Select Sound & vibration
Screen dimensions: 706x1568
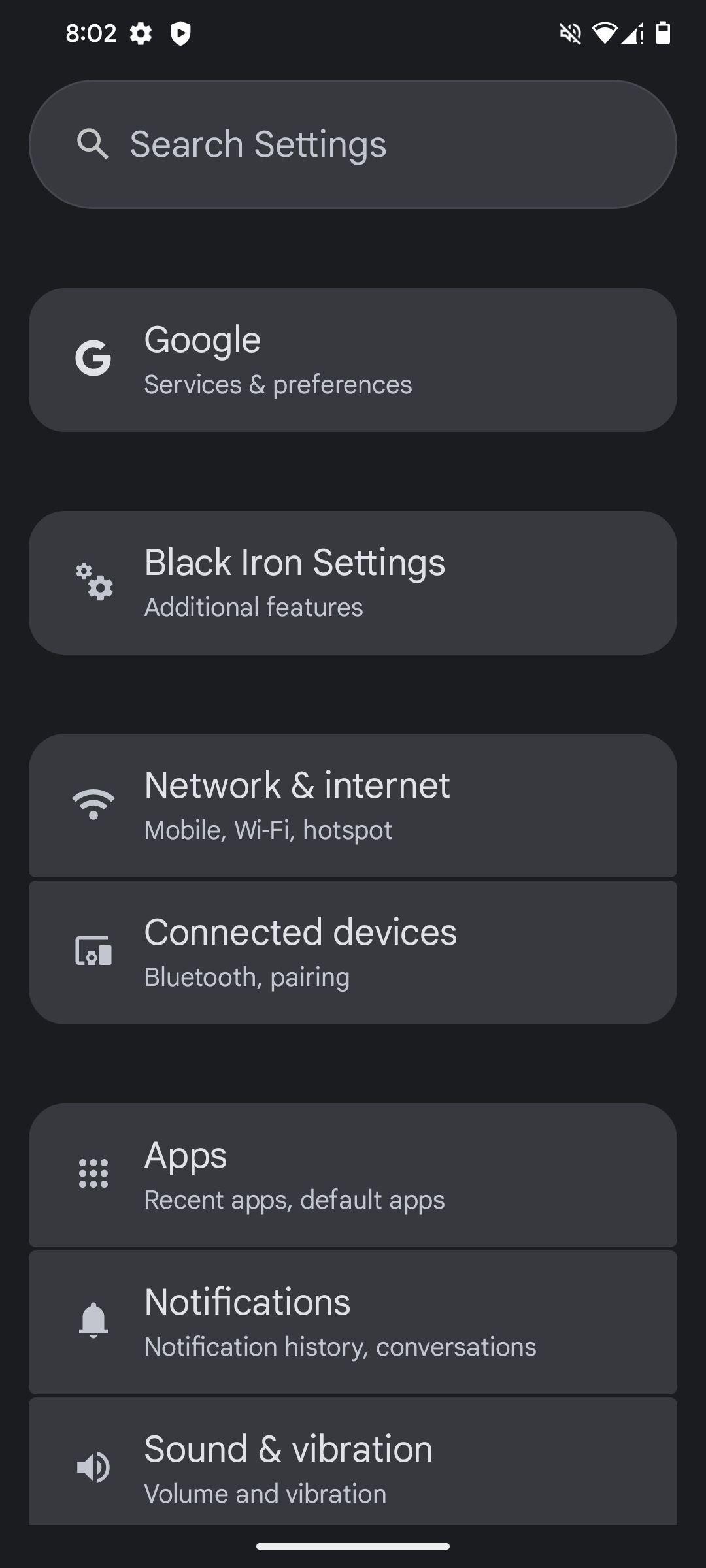pos(353,1462)
